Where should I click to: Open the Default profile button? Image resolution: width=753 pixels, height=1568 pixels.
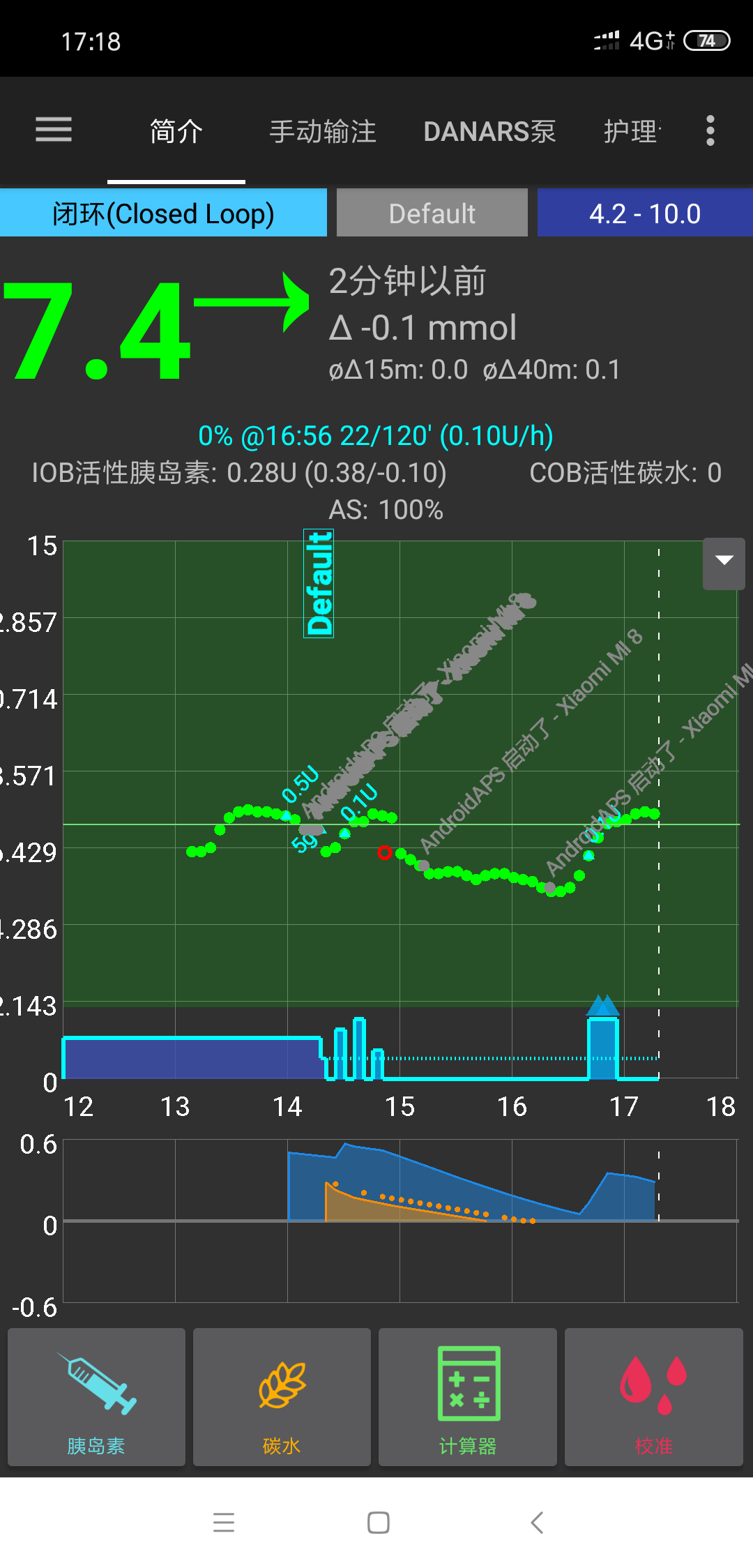point(432,213)
